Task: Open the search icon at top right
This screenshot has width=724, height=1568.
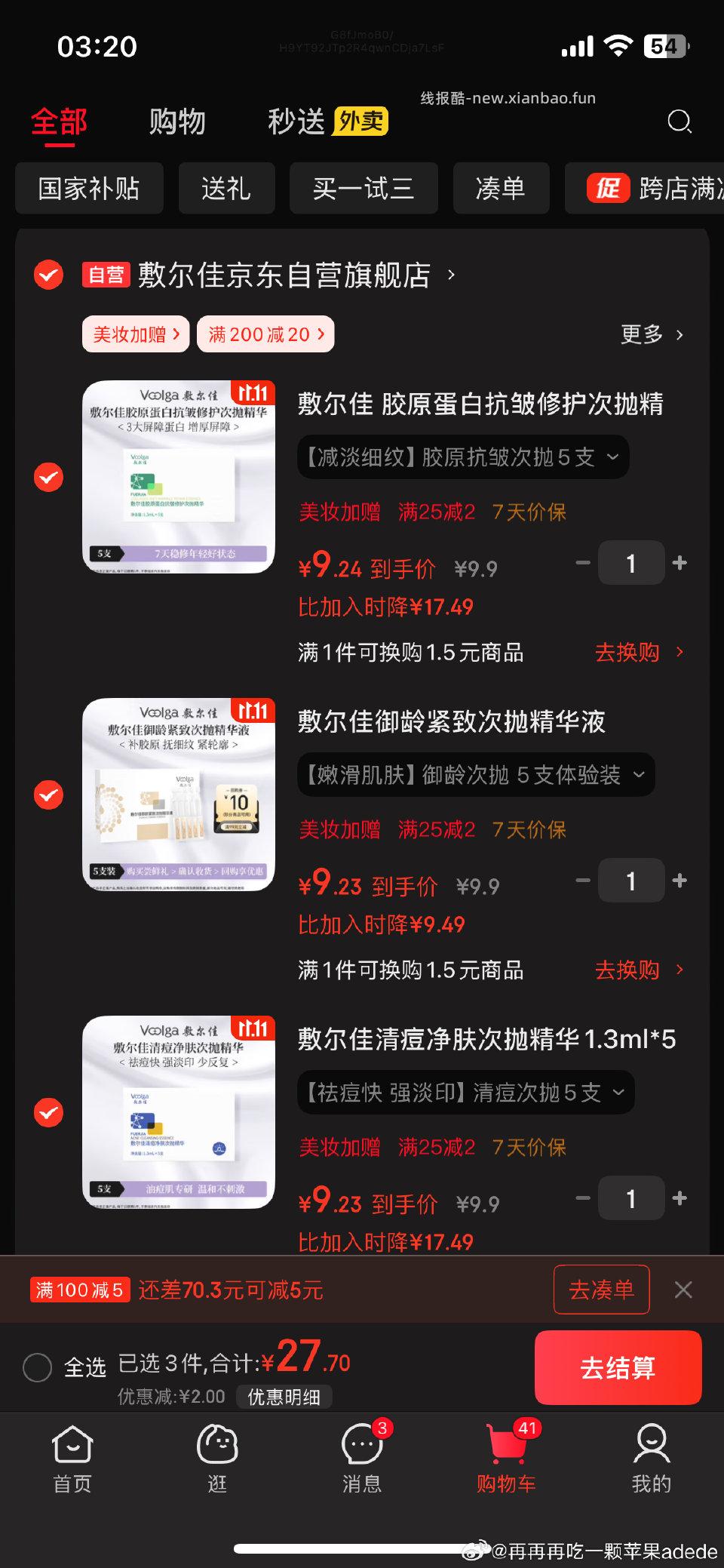Action: [x=680, y=122]
